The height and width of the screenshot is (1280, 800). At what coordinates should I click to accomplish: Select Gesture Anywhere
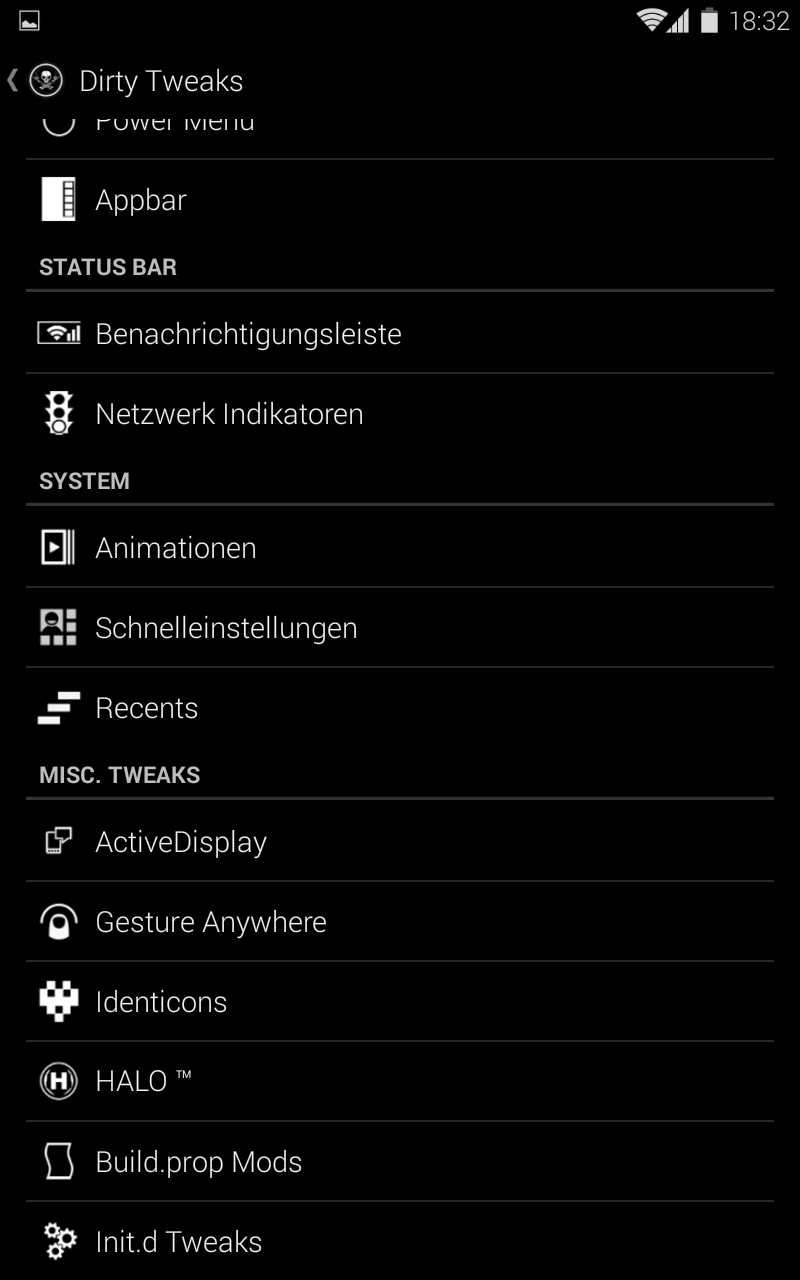pos(400,922)
